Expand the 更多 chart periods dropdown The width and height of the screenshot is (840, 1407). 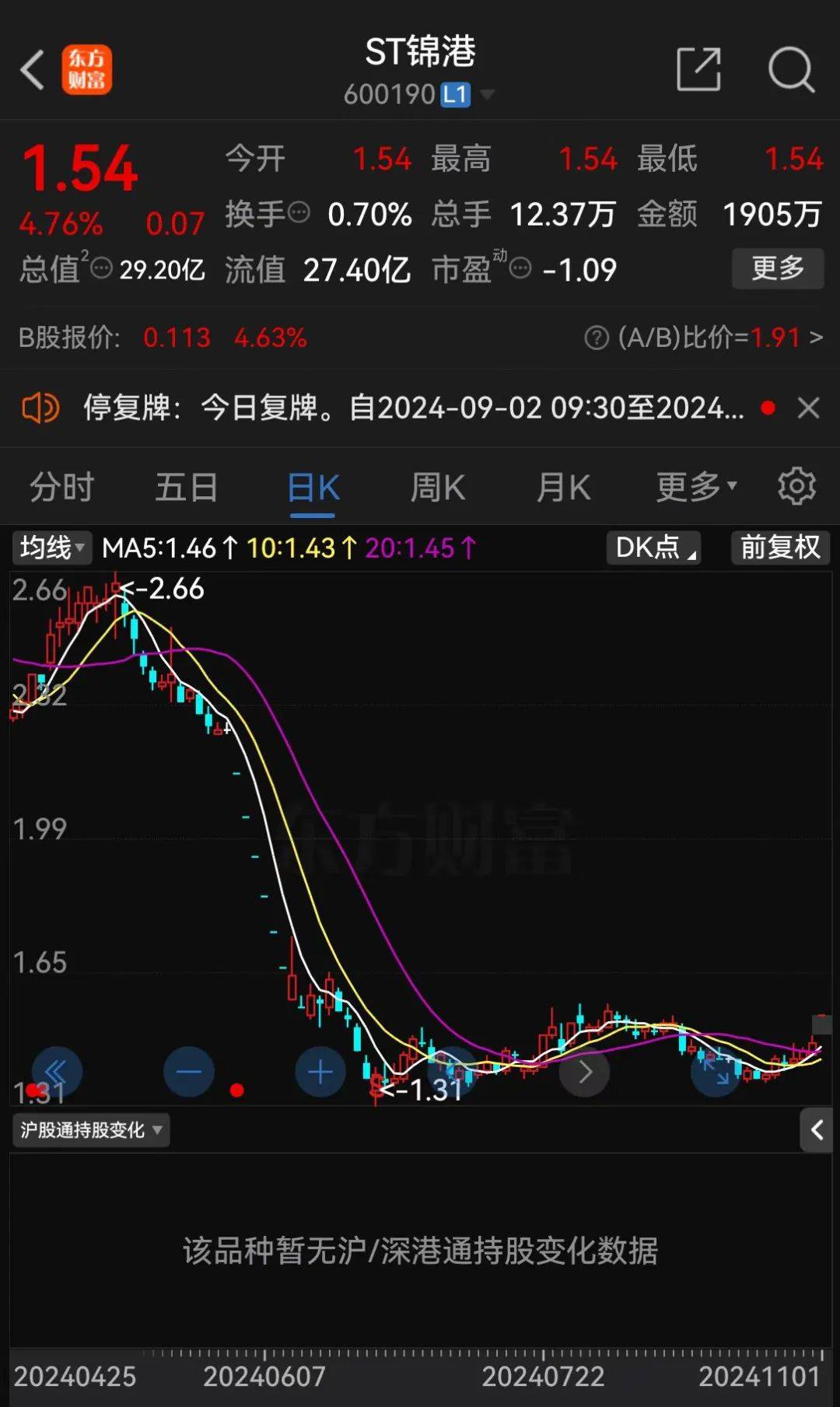(x=696, y=488)
